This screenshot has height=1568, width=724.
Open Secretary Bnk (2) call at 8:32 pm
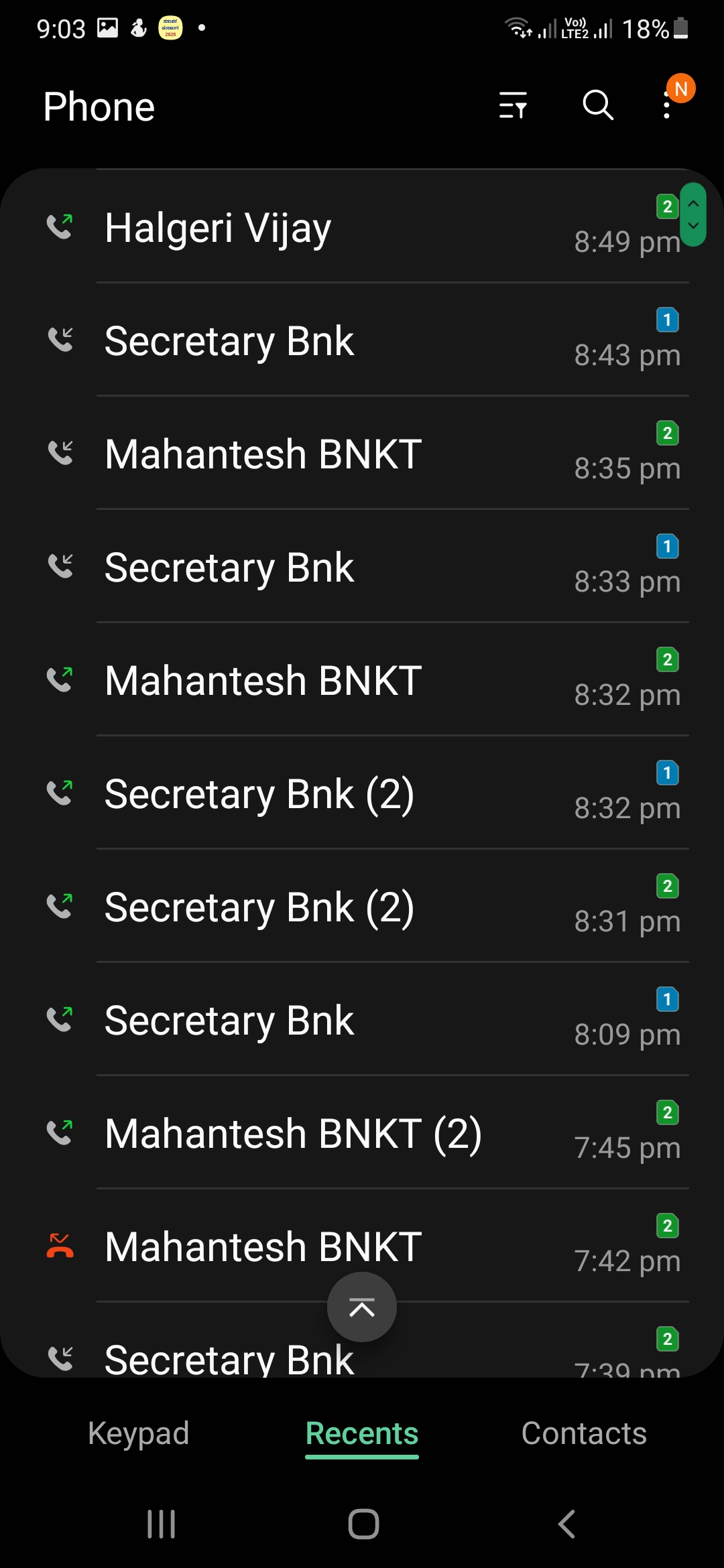coord(335,794)
